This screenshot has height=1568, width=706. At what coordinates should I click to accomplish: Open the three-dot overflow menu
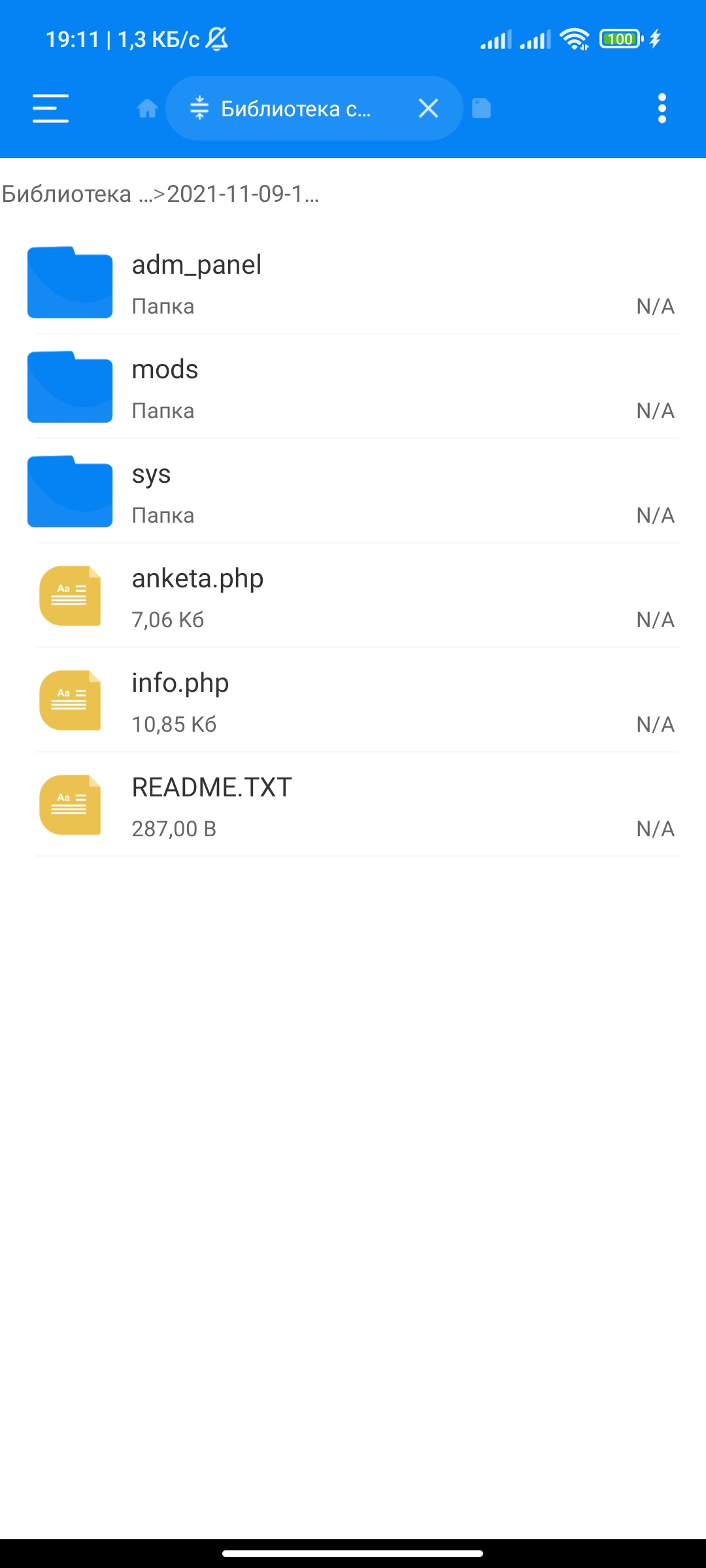(662, 108)
